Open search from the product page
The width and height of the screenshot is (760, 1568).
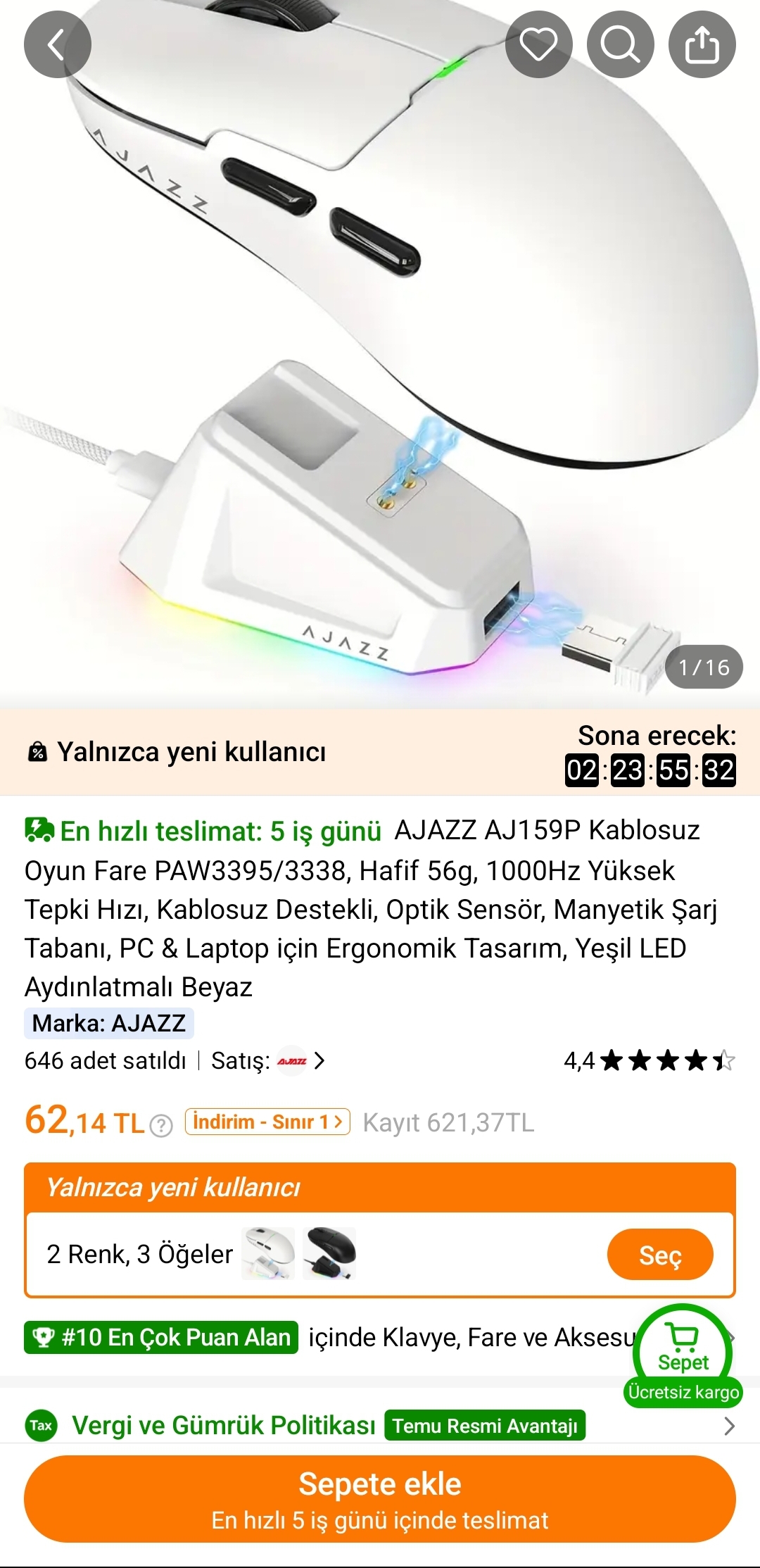tap(620, 44)
